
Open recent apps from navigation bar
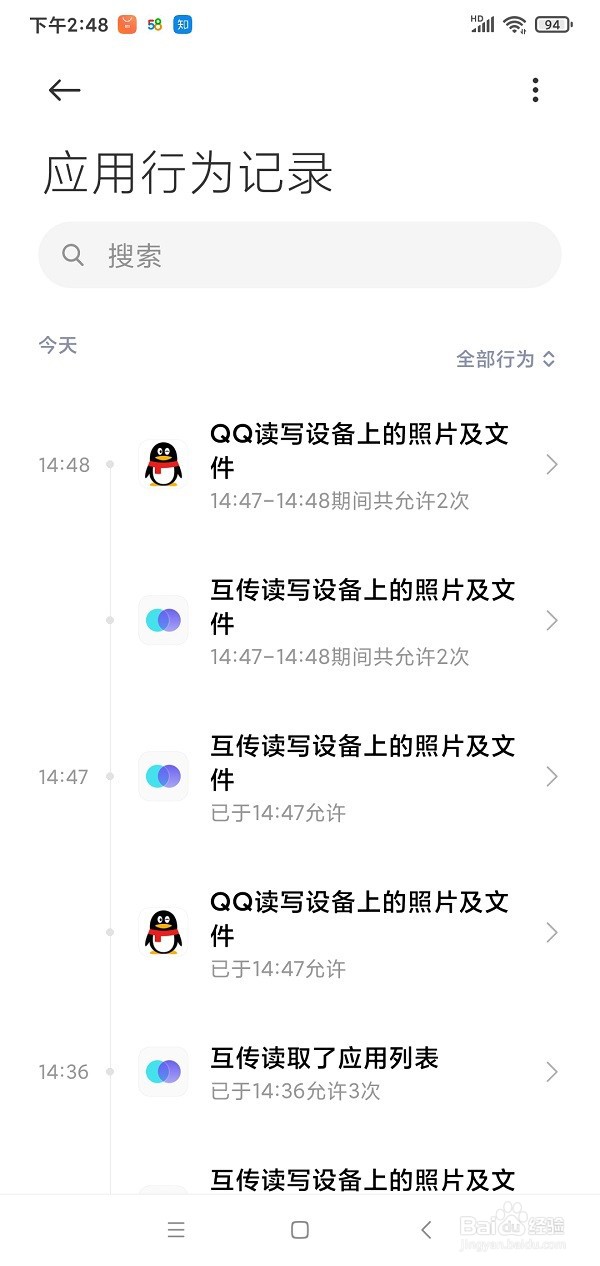pos(176,1230)
